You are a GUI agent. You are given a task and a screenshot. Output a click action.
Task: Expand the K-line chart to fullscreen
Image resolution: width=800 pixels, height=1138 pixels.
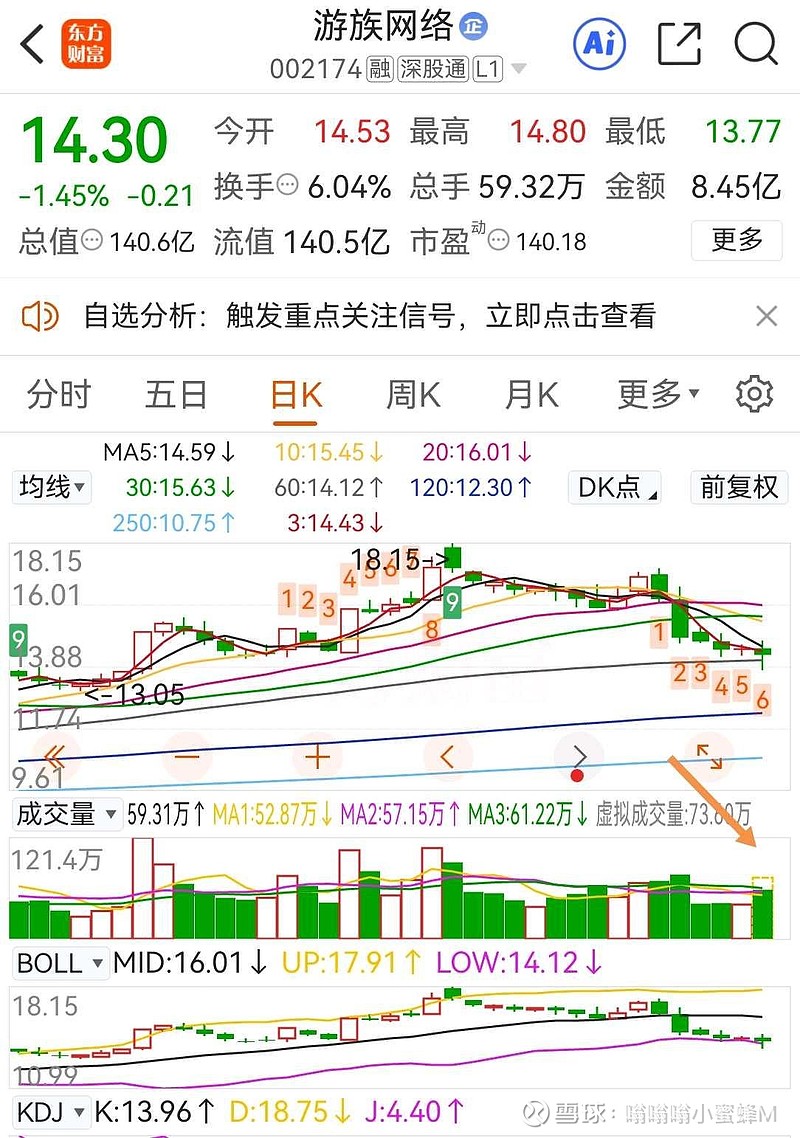click(x=709, y=757)
